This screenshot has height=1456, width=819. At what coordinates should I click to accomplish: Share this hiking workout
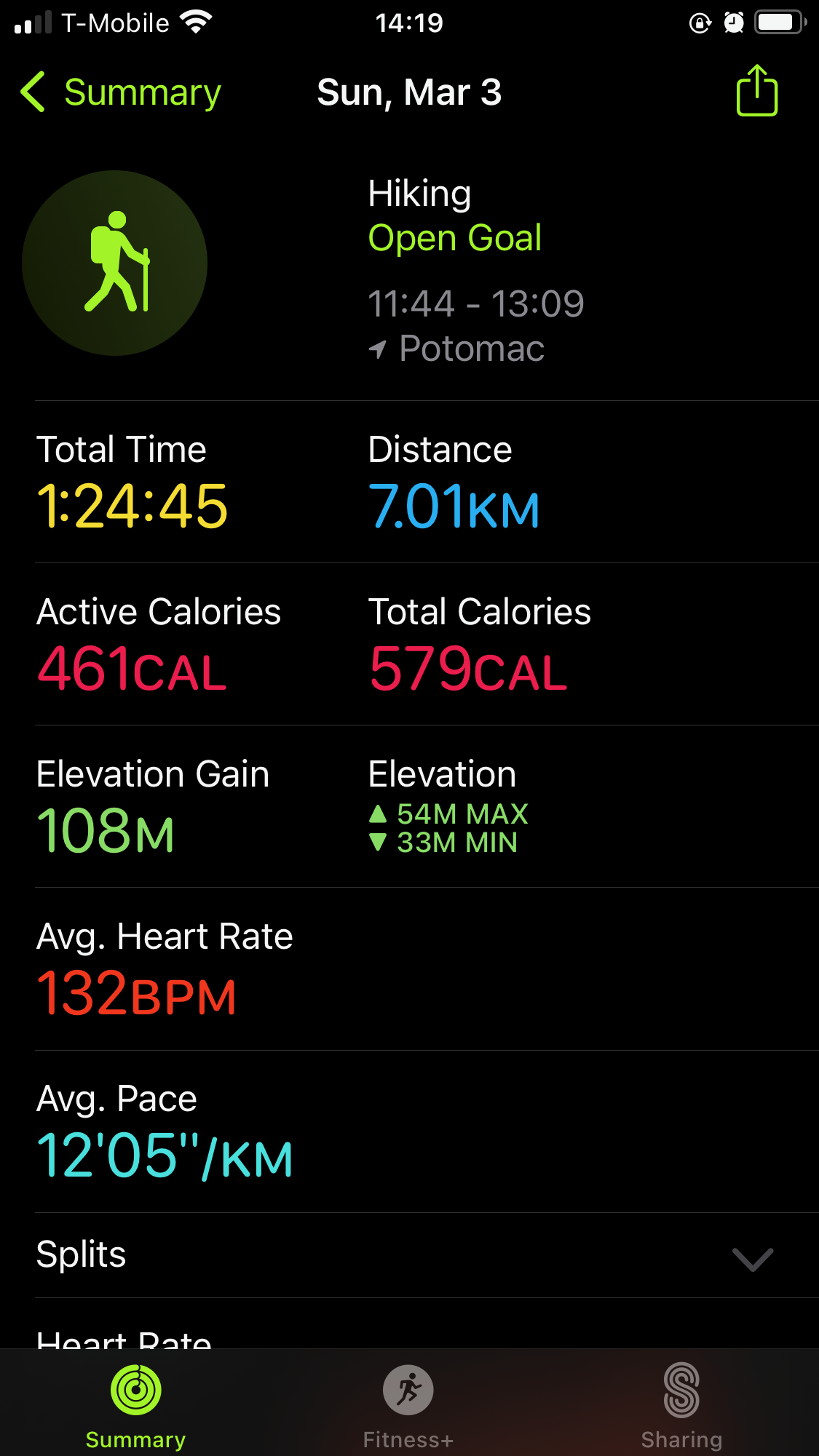[757, 90]
